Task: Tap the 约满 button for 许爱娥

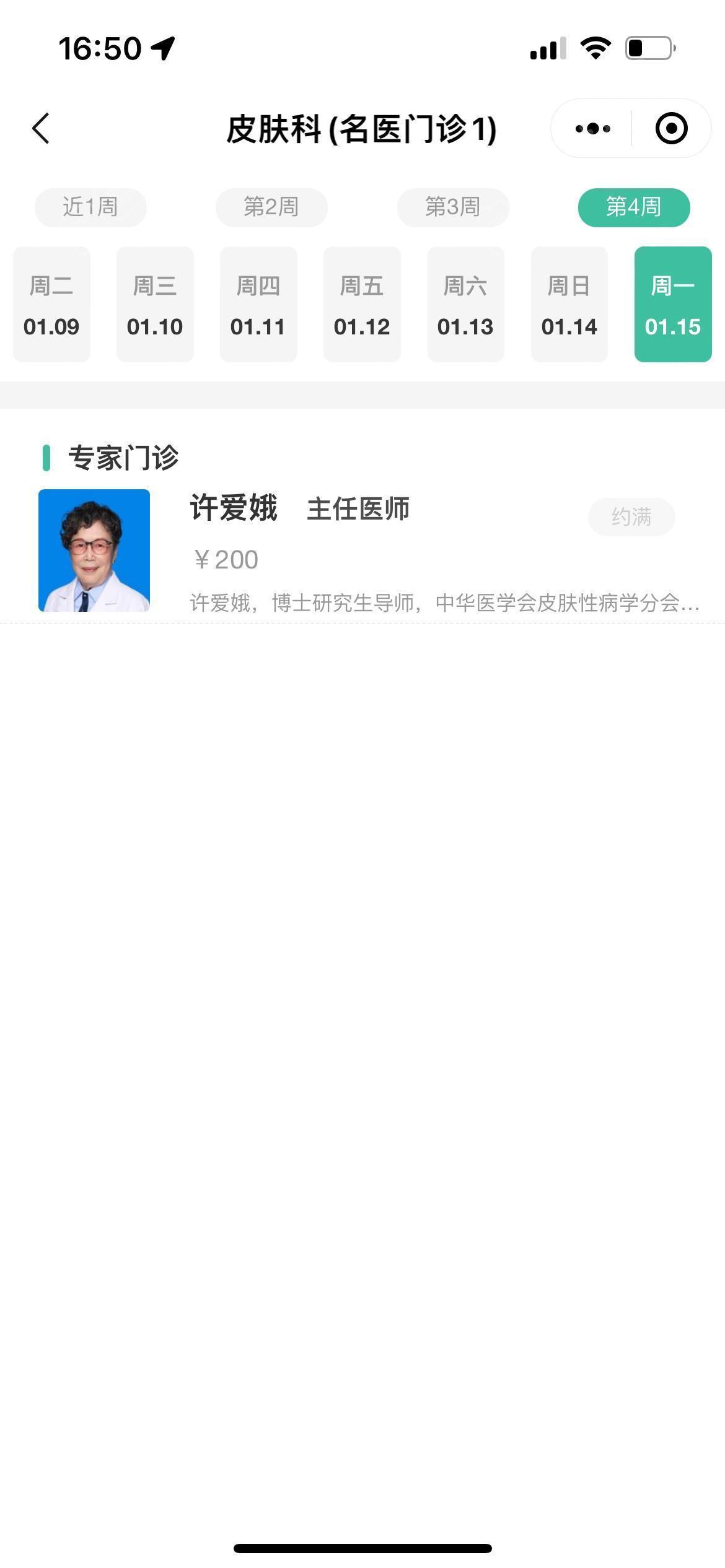Action: (x=631, y=516)
